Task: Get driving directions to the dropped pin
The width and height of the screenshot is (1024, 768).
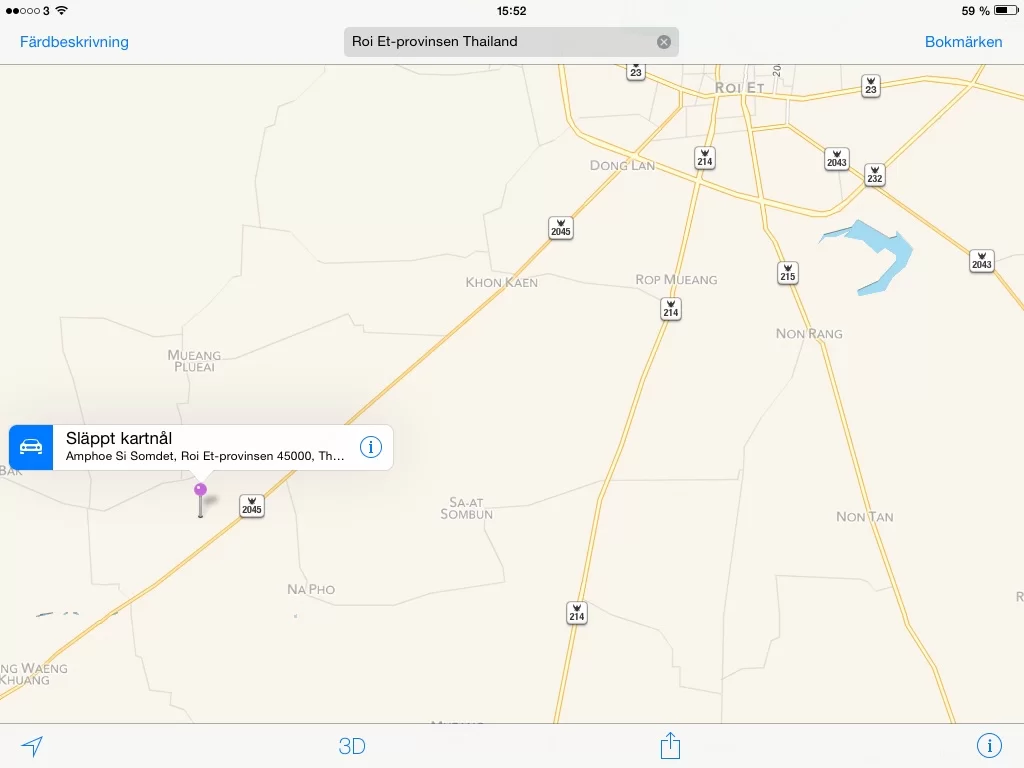Action: pos(31,447)
